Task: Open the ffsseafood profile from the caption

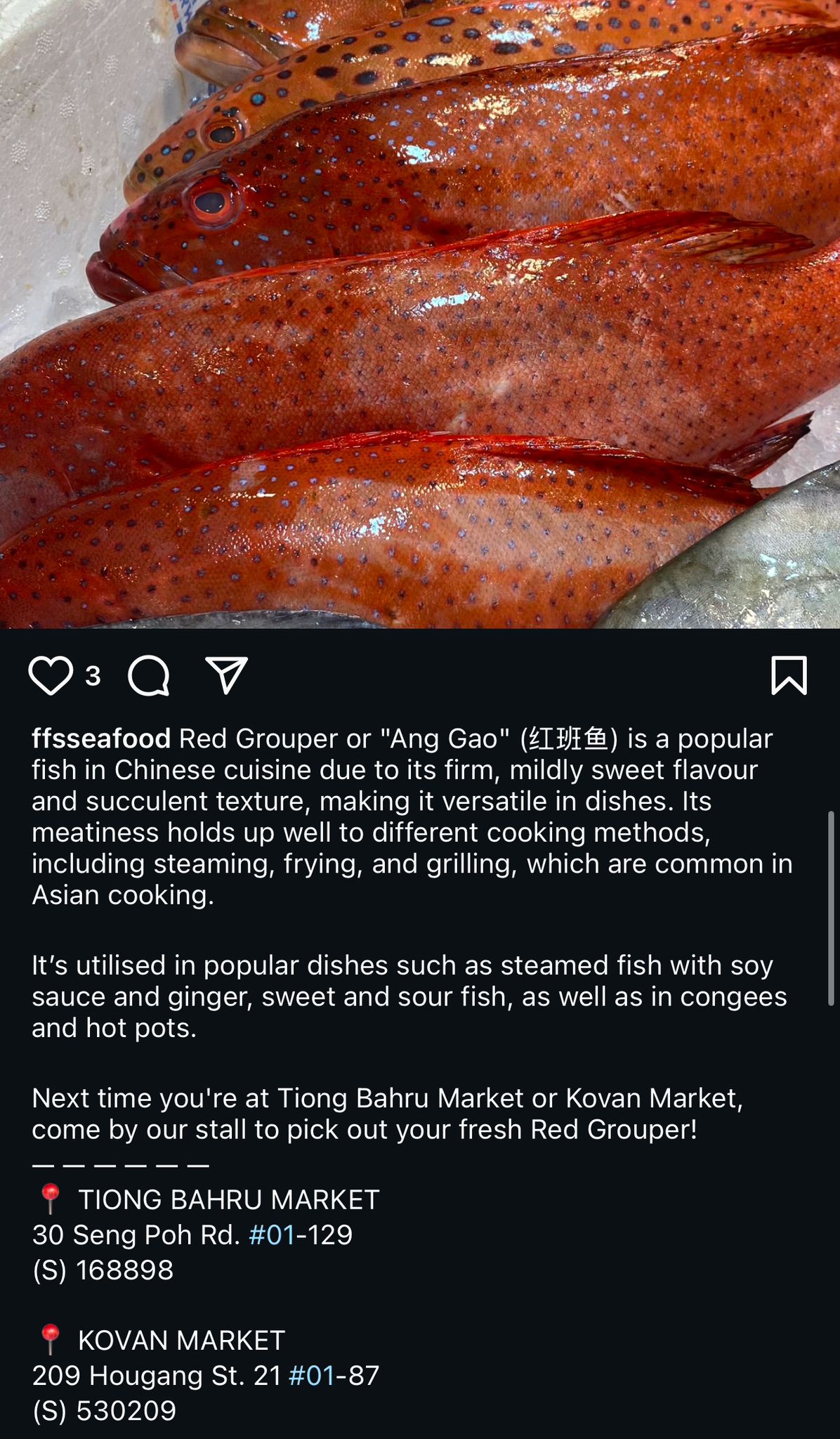Action: [101, 738]
